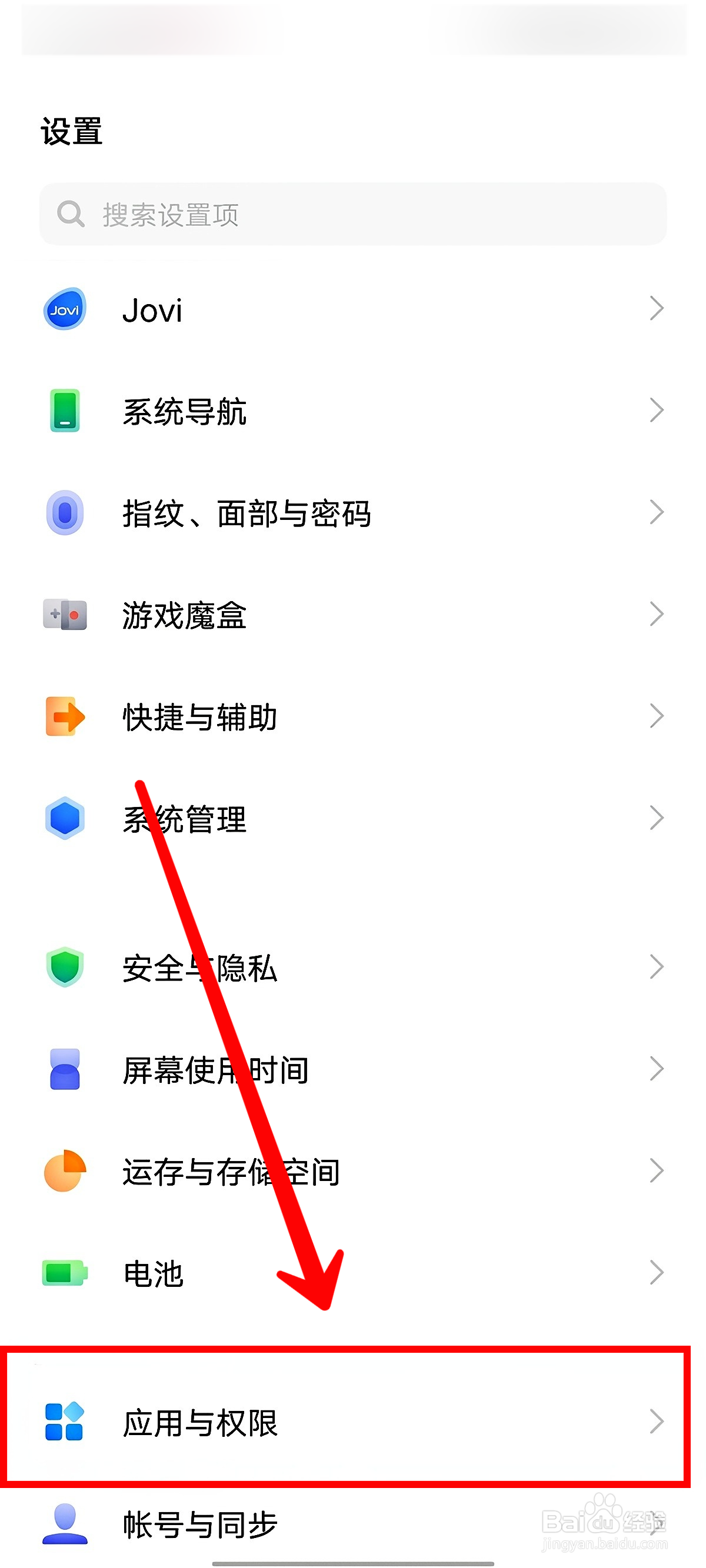Tap the green battery icon beside 电池

click(64, 1273)
